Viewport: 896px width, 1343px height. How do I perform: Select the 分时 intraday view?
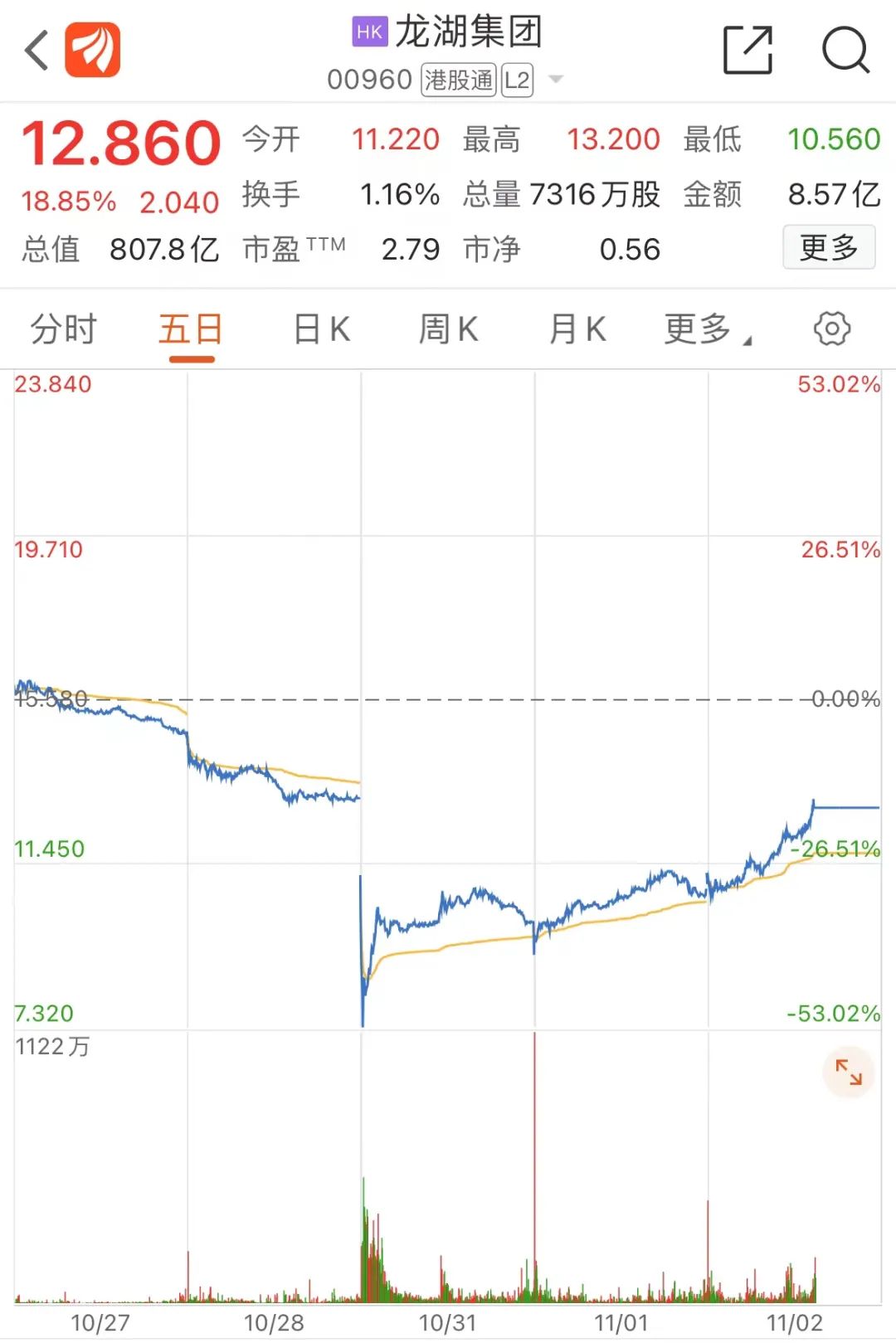coord(63,329)
